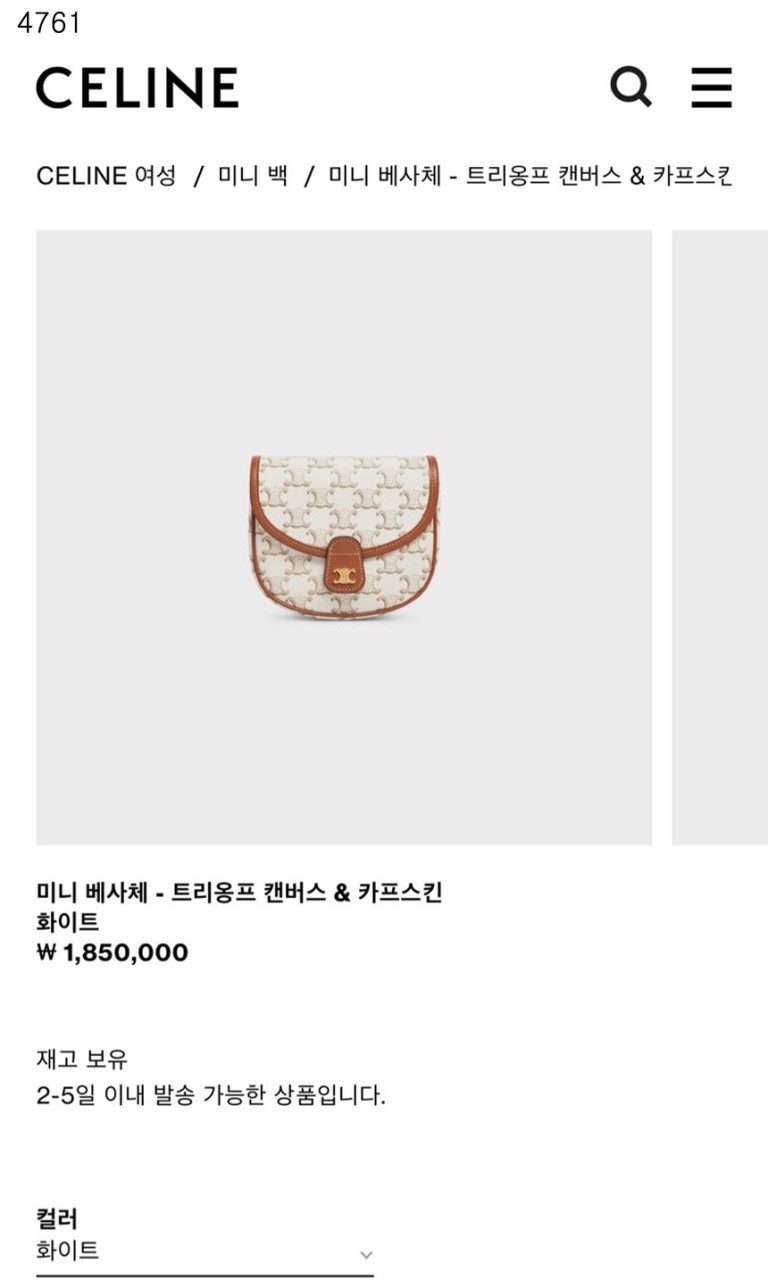Go to the 미니 백 breadcrumb

(253, 176)
